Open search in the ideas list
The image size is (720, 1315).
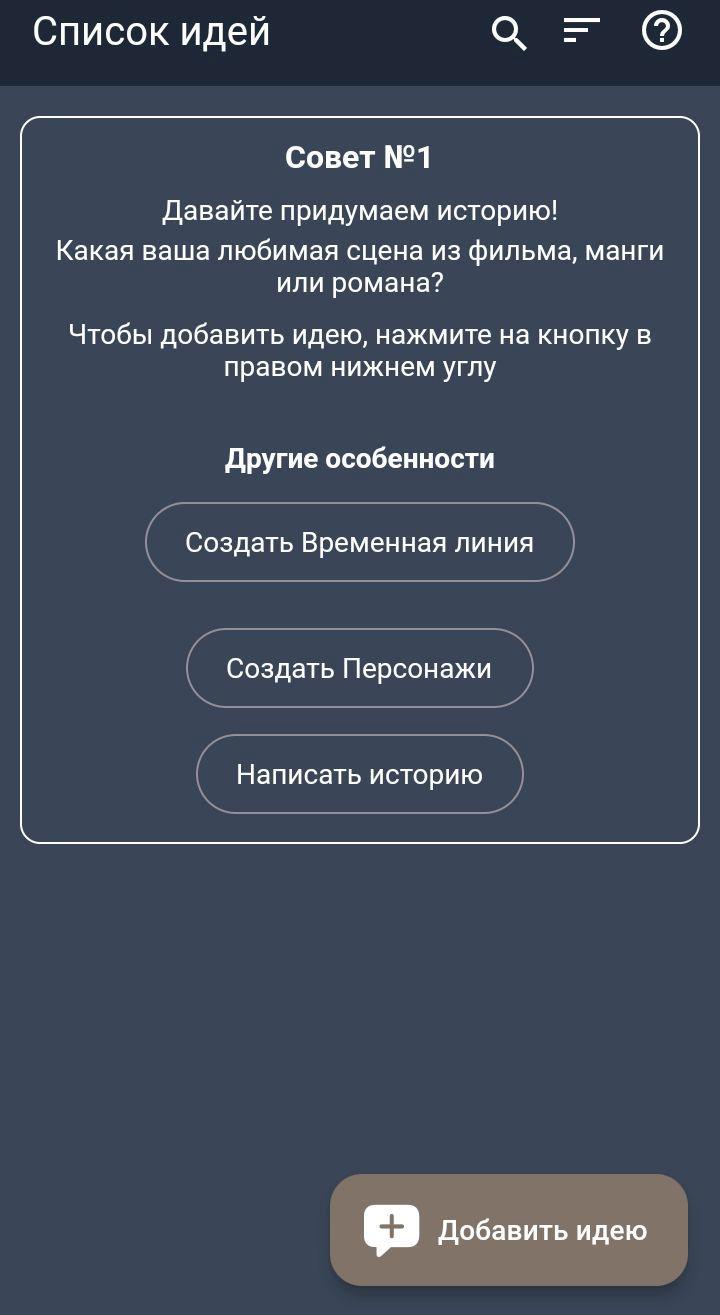coord(509,33)
